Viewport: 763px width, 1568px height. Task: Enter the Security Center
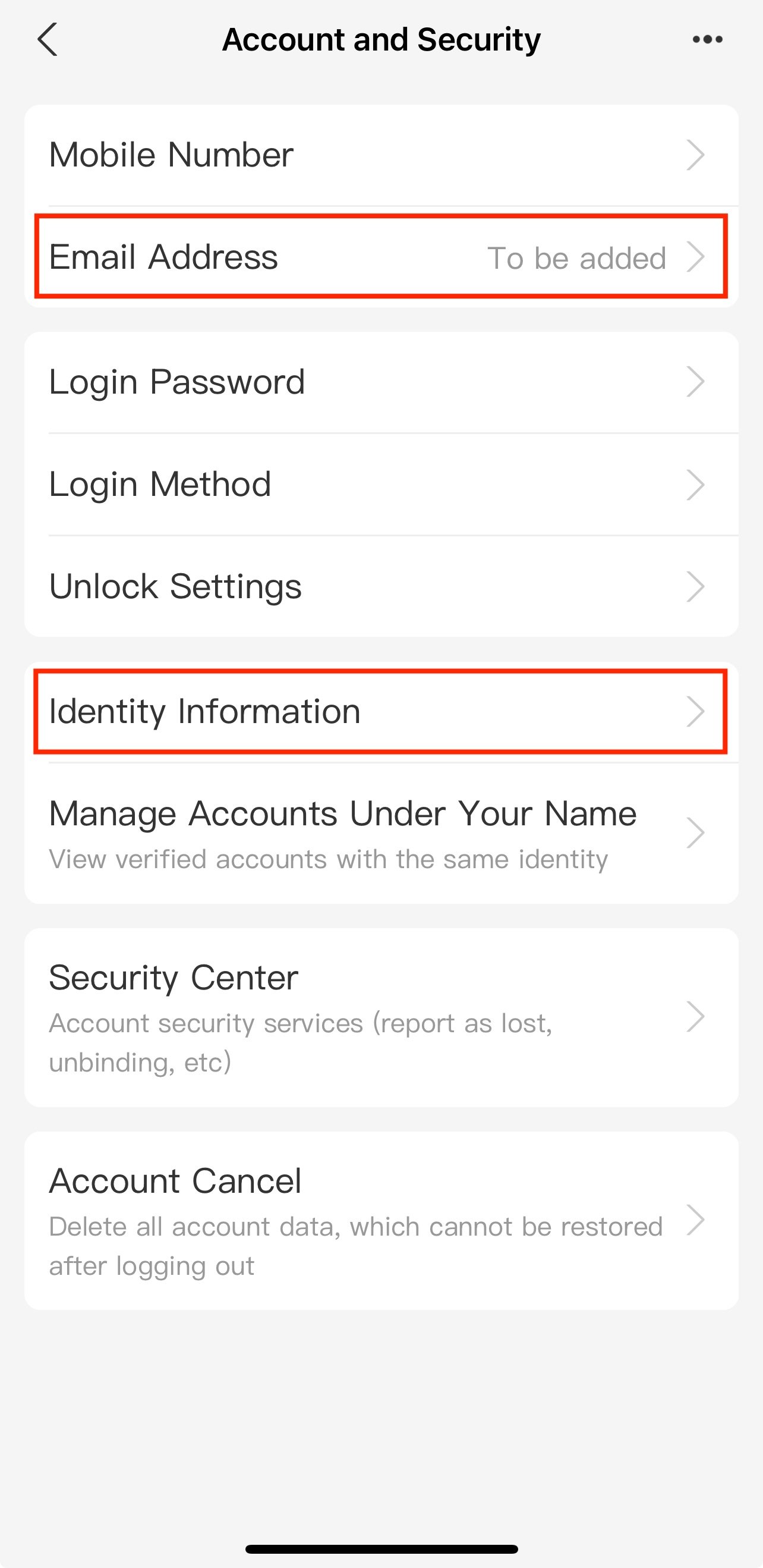click(x=381, y=1017)
